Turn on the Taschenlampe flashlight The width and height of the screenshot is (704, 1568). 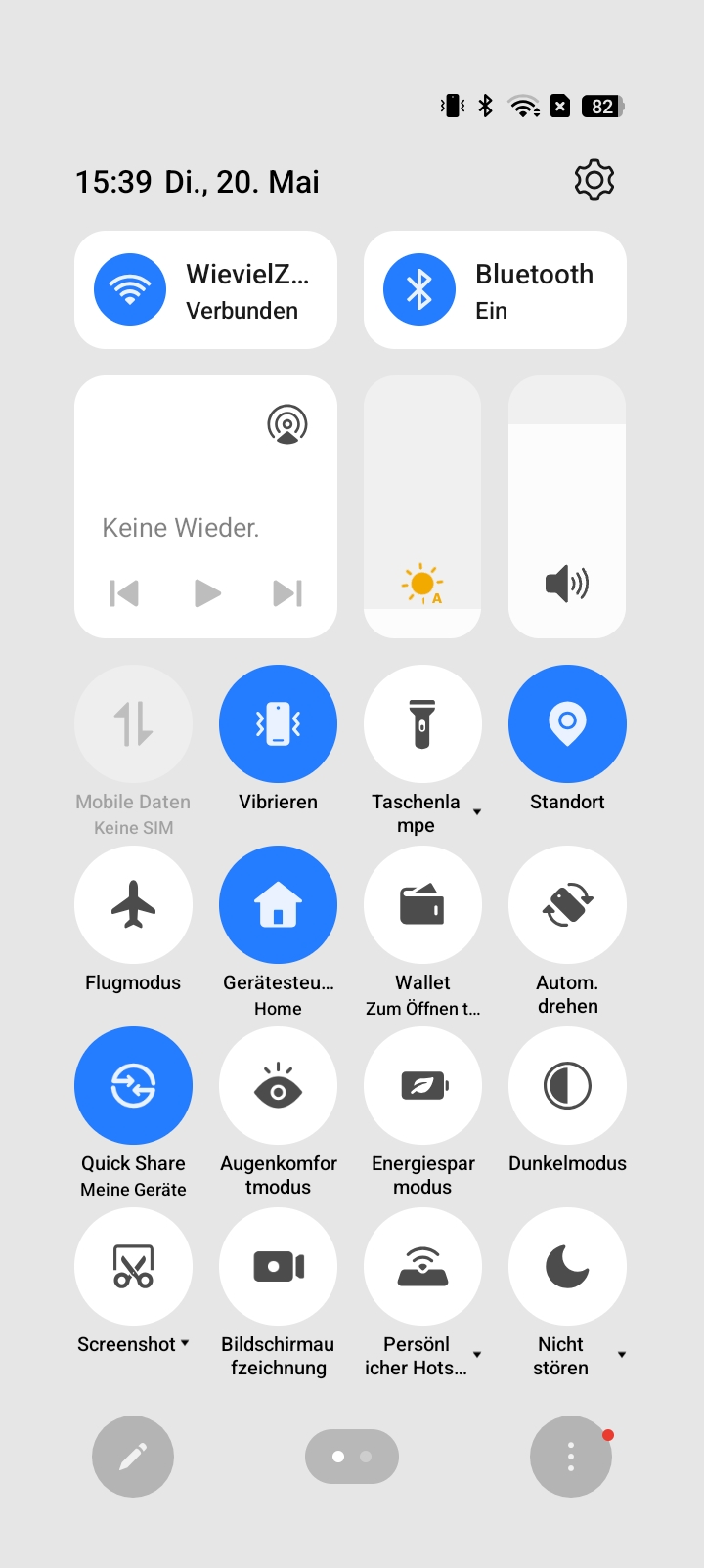tap(422, 723)
